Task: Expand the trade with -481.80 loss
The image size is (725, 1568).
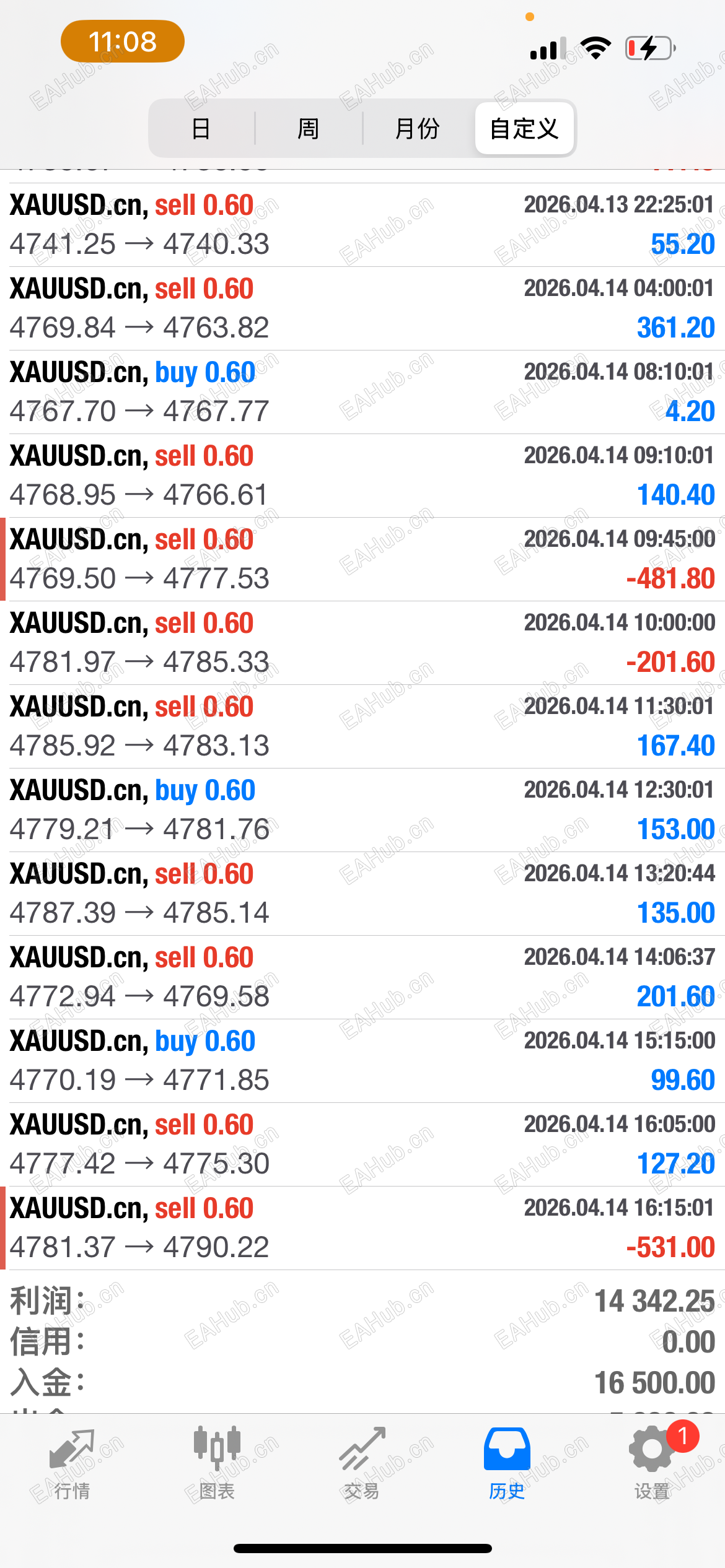Action: coord(362,559)
